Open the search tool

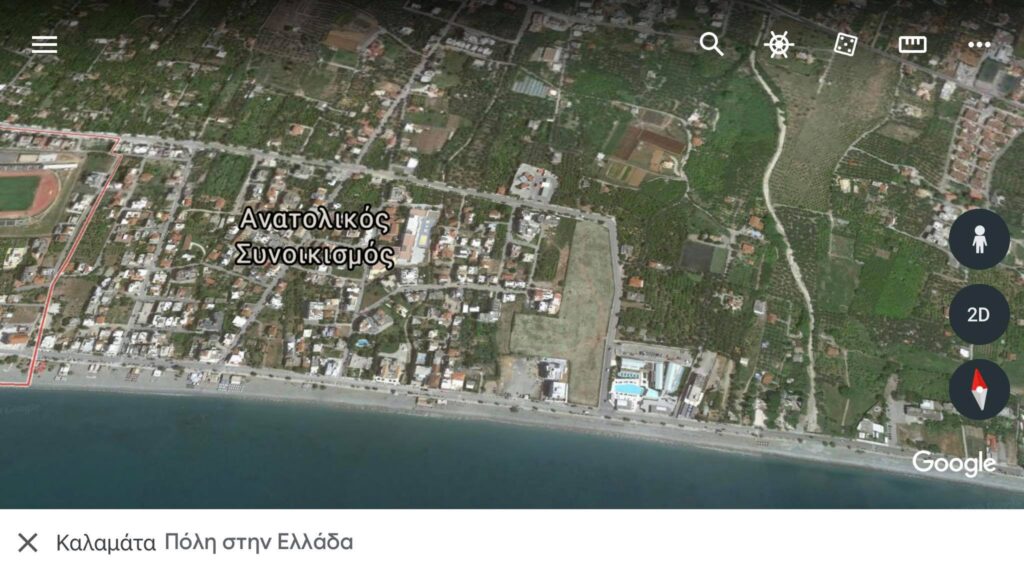[x=711, y=44]
